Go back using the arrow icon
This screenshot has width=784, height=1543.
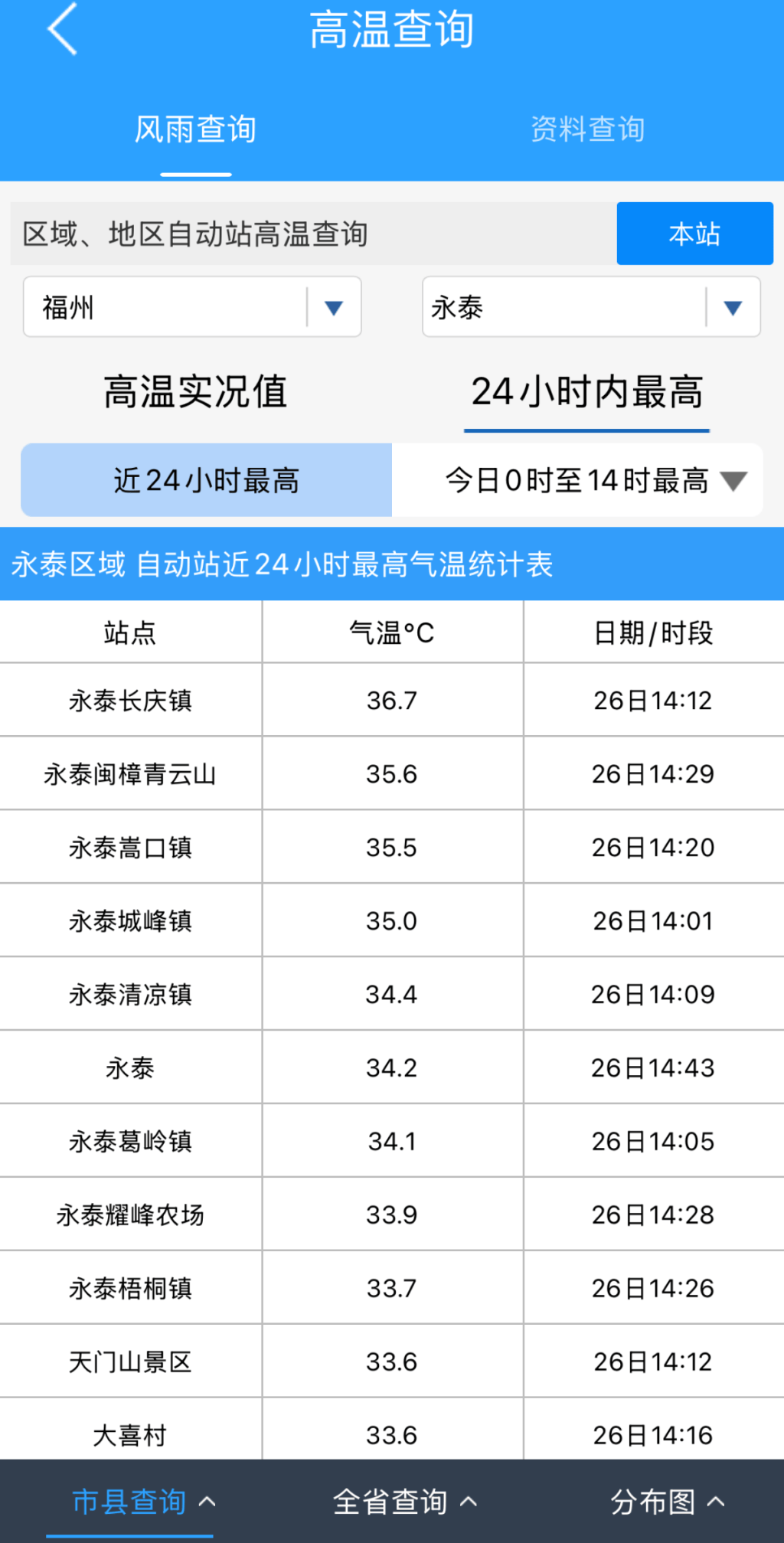pos(63,29)
